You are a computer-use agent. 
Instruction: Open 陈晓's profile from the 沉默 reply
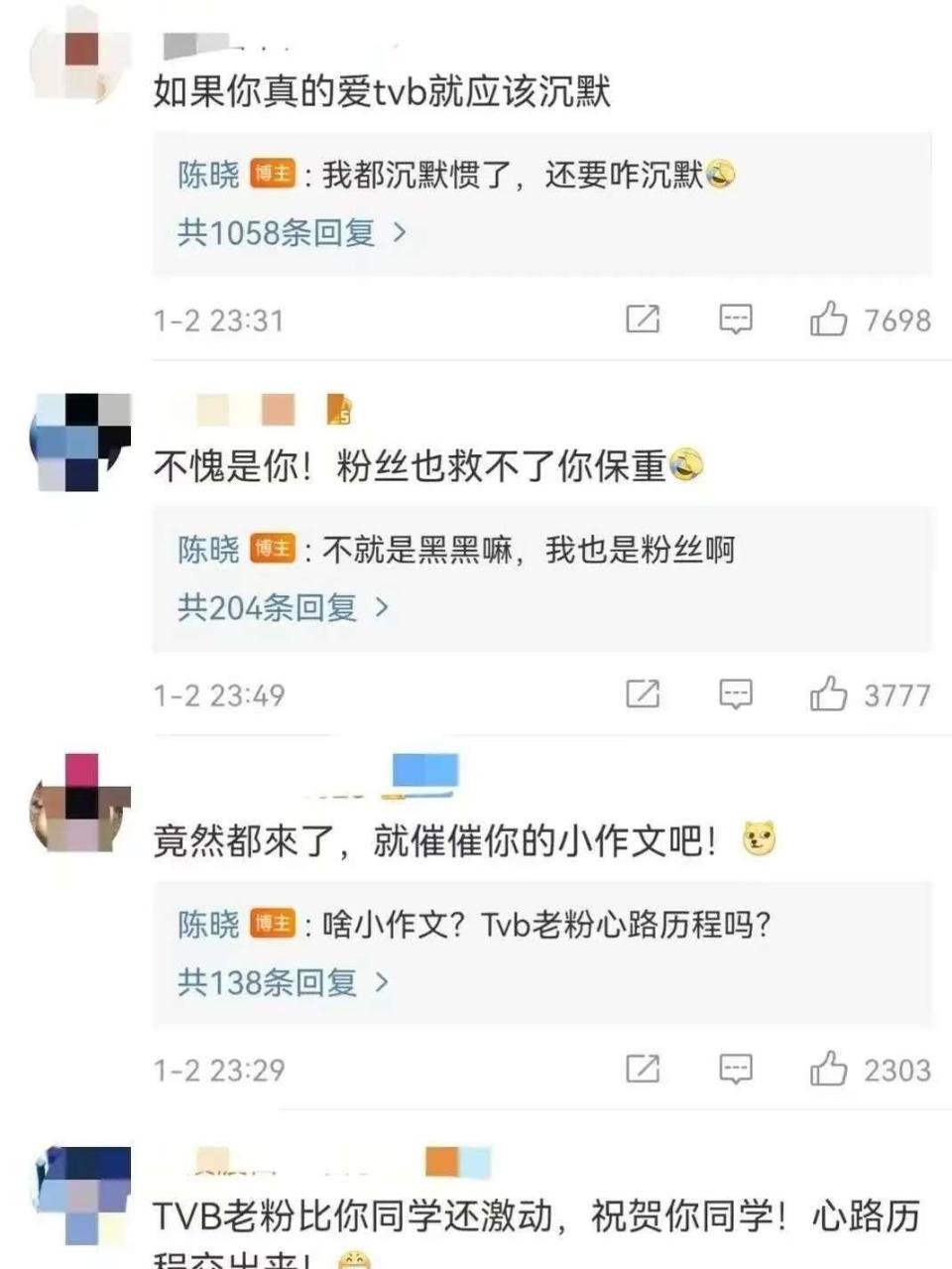point(208,176)
